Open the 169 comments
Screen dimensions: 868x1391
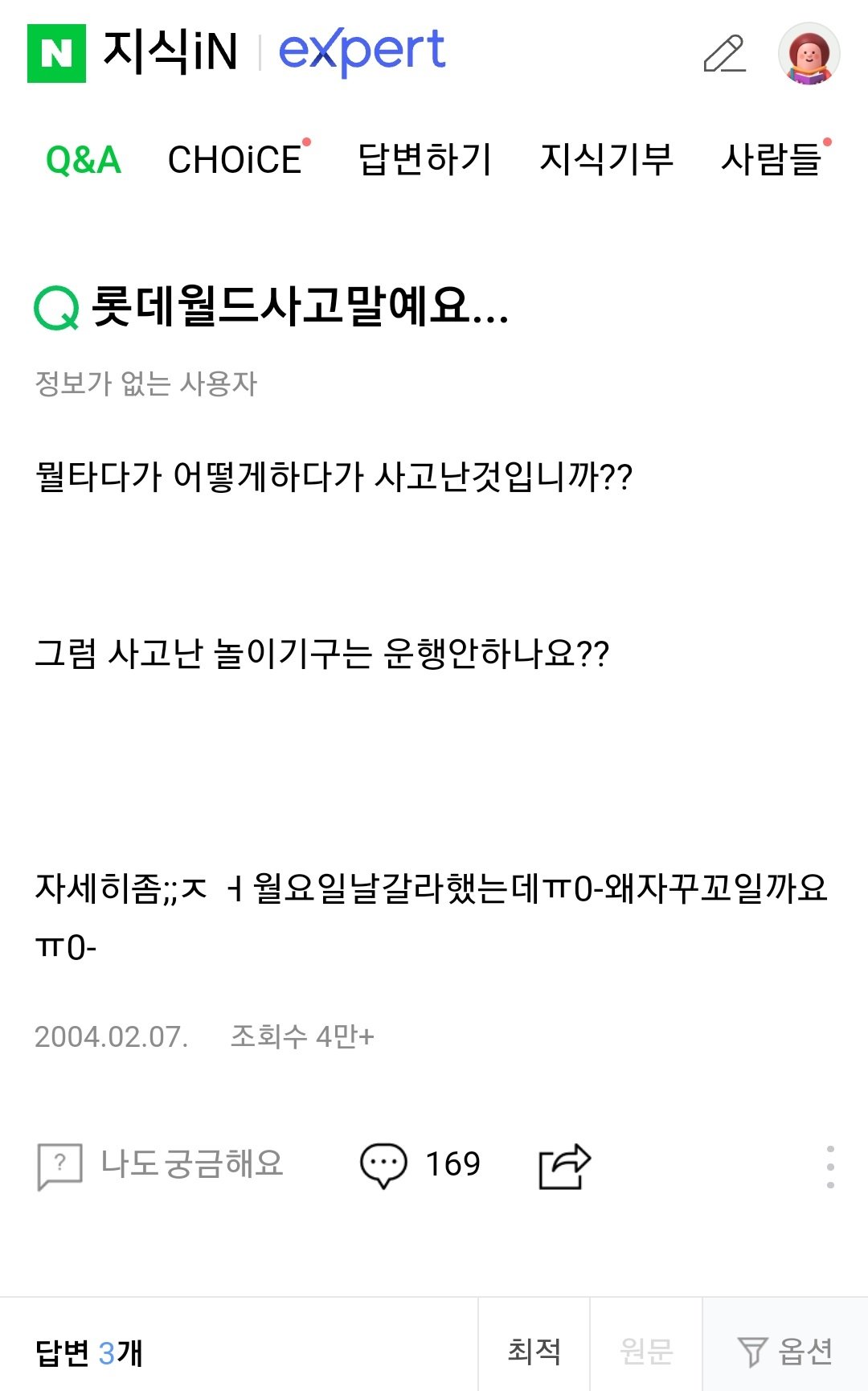point(420,1165)
